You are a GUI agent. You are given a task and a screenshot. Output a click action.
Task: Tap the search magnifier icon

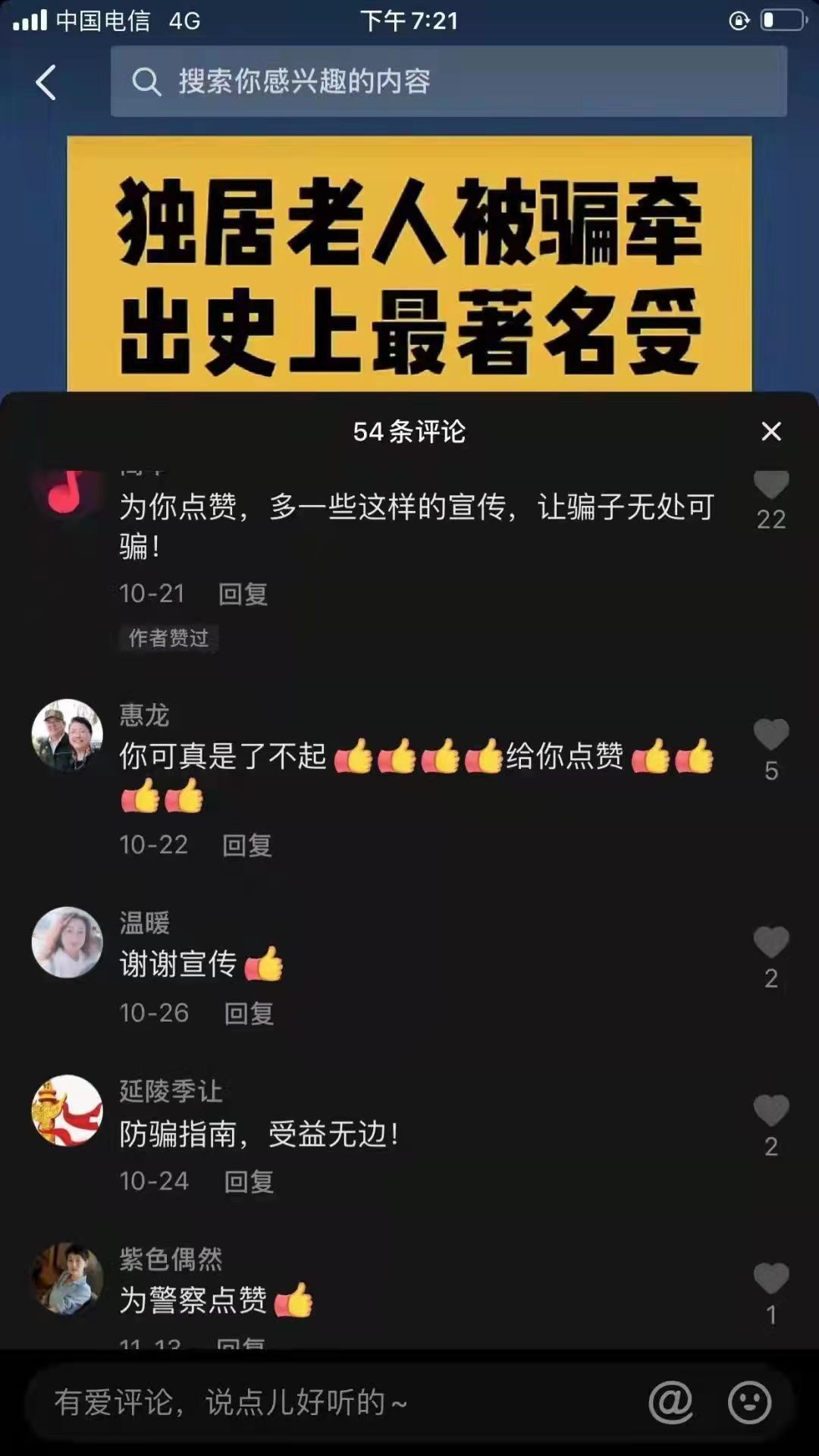[149, 82]
